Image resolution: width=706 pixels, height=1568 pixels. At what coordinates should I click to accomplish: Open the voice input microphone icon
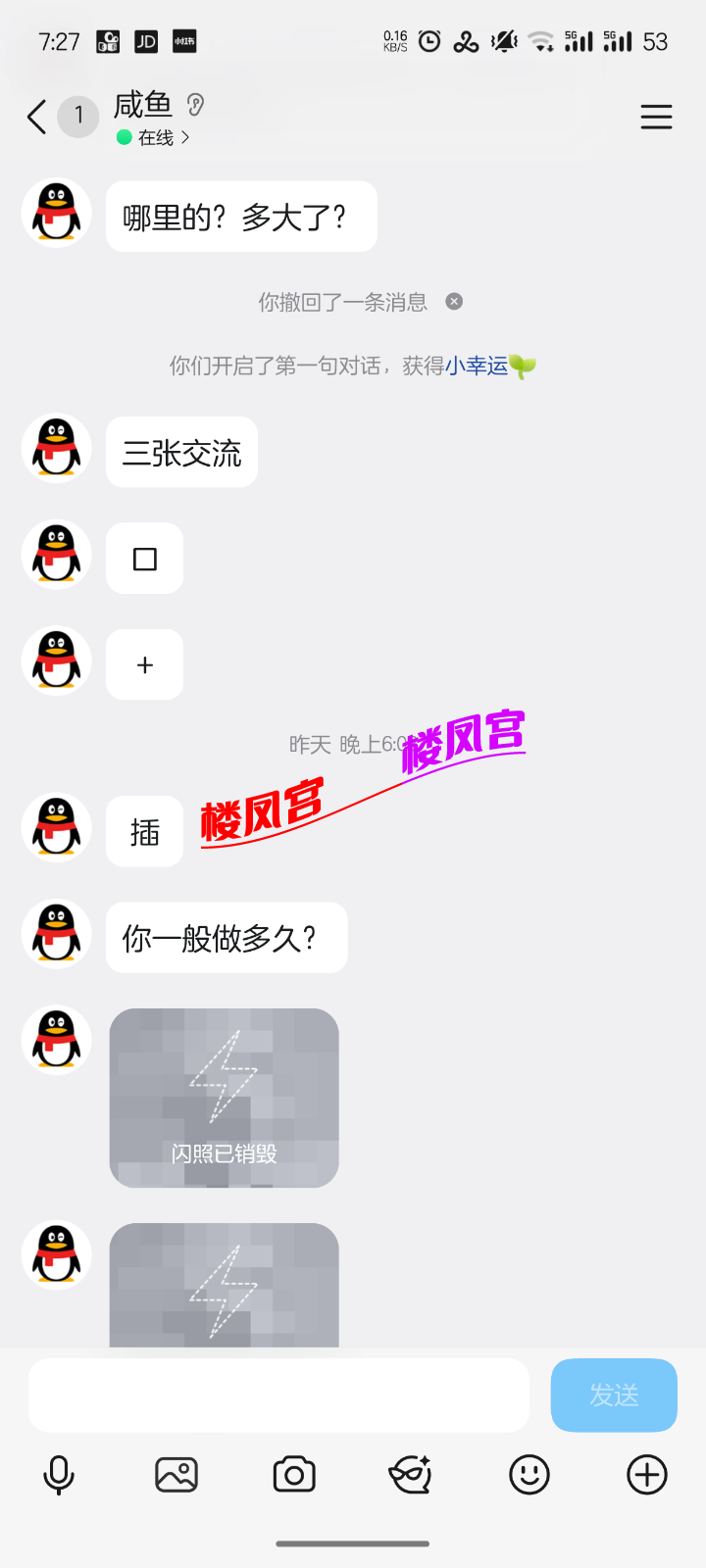59,1474
